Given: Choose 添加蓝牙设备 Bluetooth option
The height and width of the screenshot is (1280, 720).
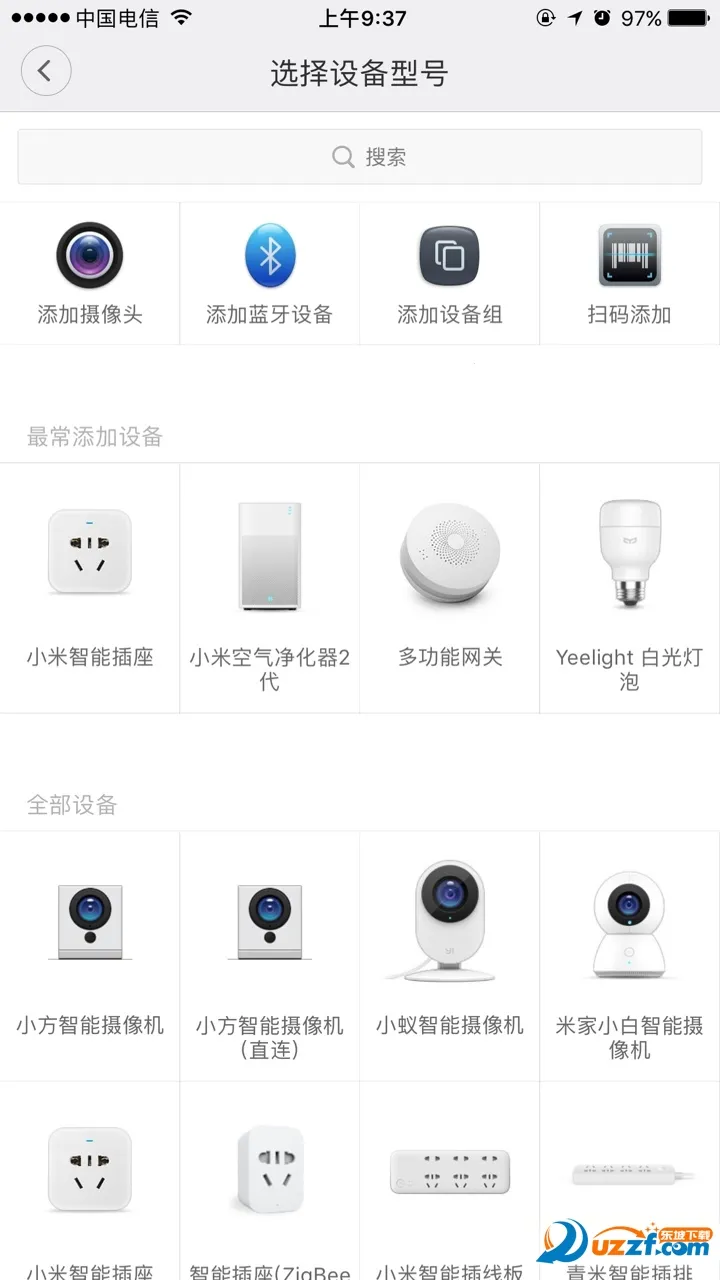Looking at the screenshot, I should pyautogui.click(x=270, y=273).
